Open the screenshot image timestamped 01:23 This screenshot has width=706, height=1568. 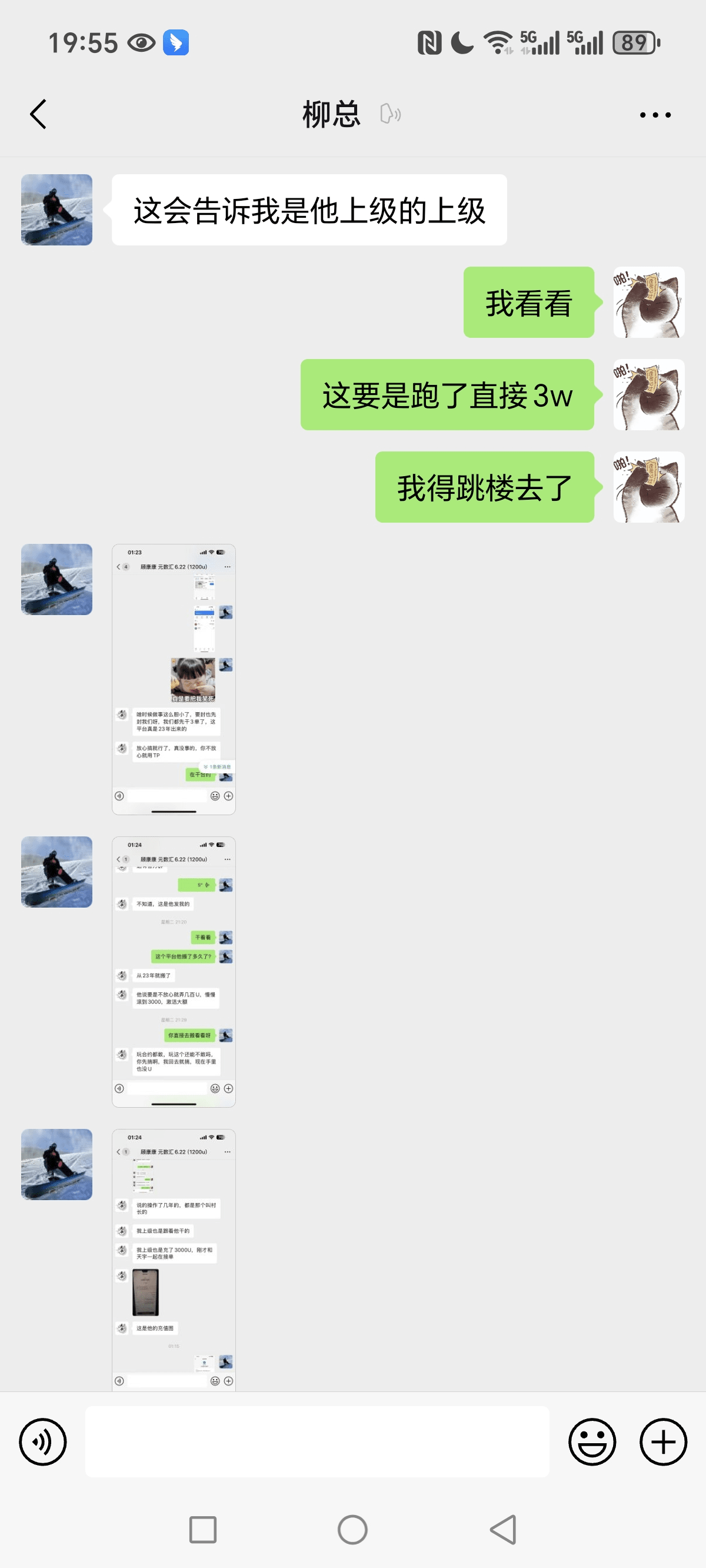(x=174, y=679)
